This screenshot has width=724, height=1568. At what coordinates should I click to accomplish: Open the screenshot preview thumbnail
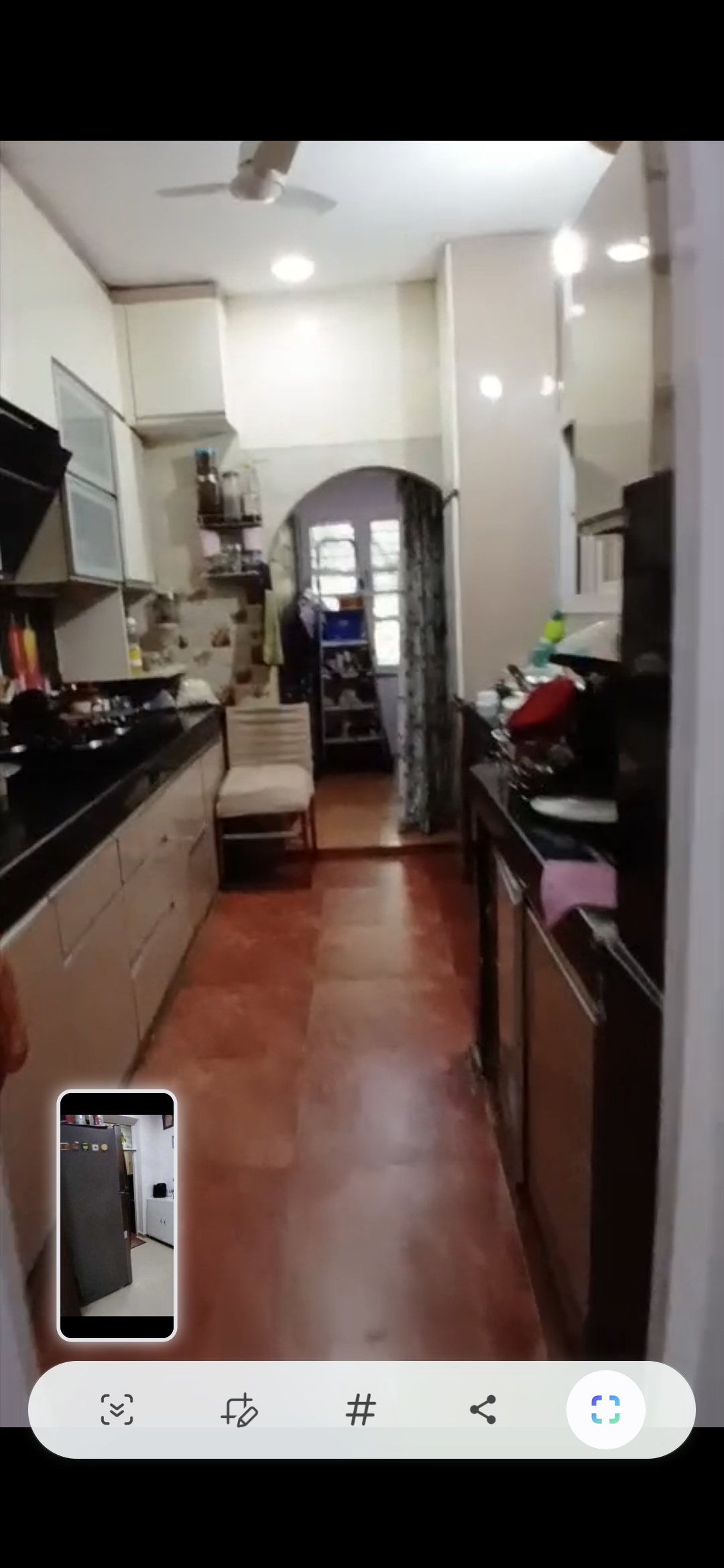pos(117,1215)
